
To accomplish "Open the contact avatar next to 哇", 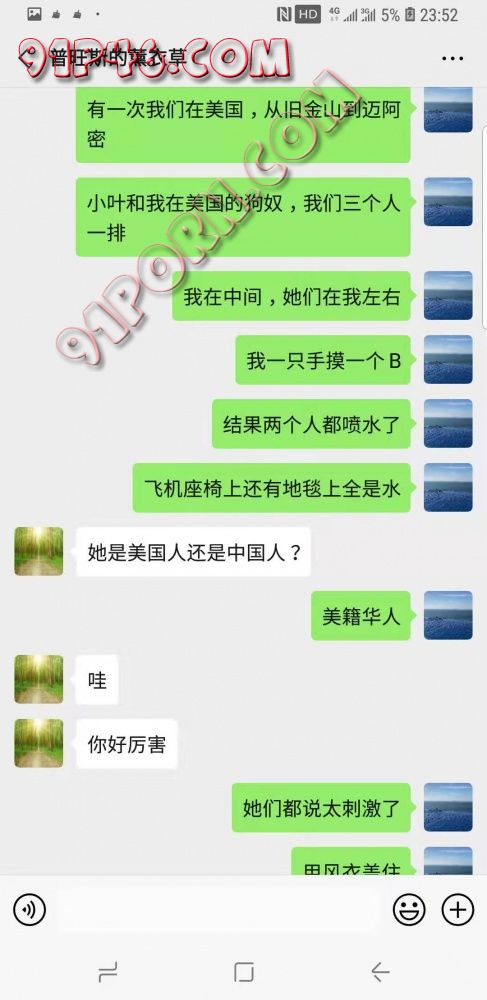I will [39, 679].
